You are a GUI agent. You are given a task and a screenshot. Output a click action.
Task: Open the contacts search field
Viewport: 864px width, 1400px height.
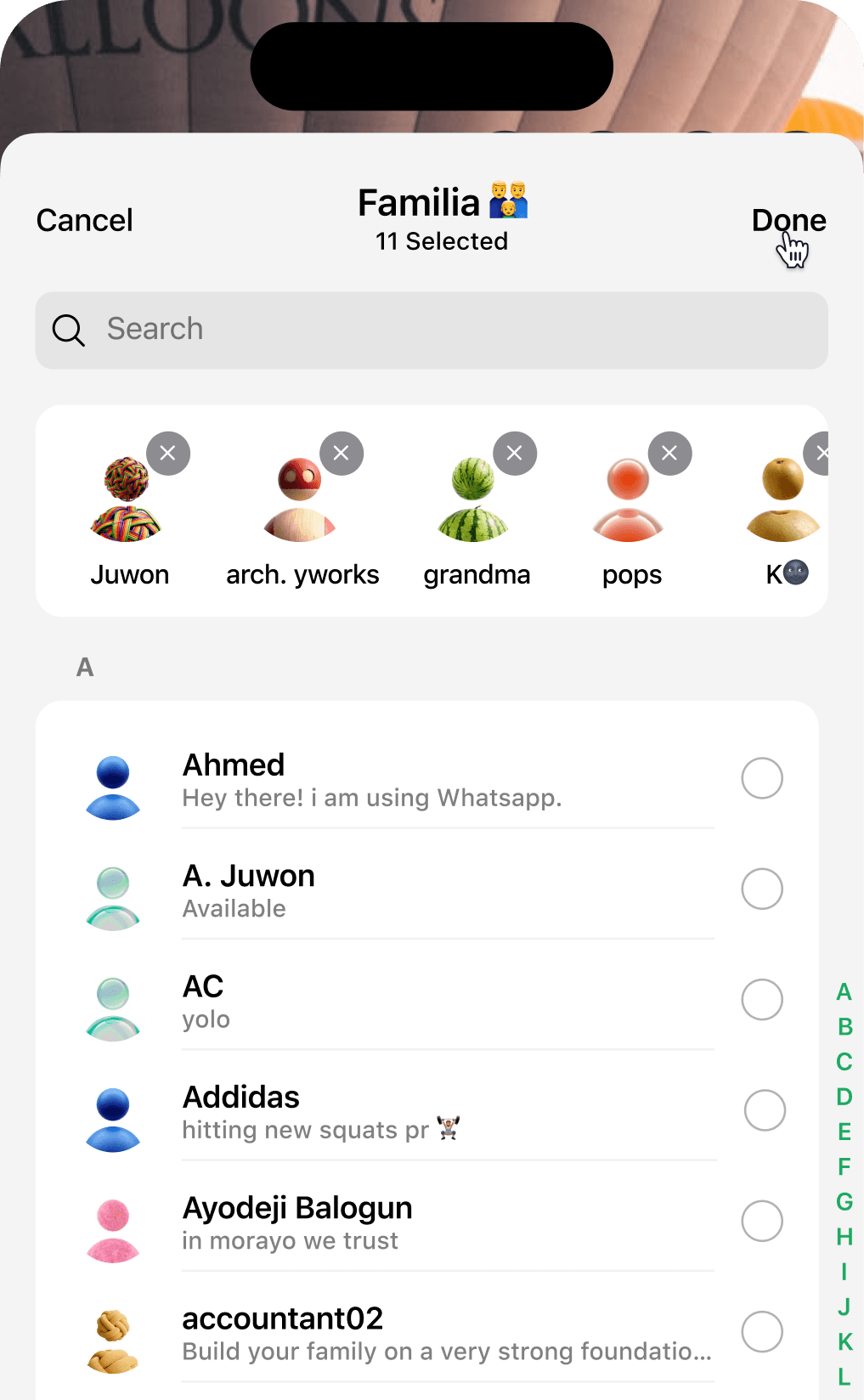coord(432,330)
